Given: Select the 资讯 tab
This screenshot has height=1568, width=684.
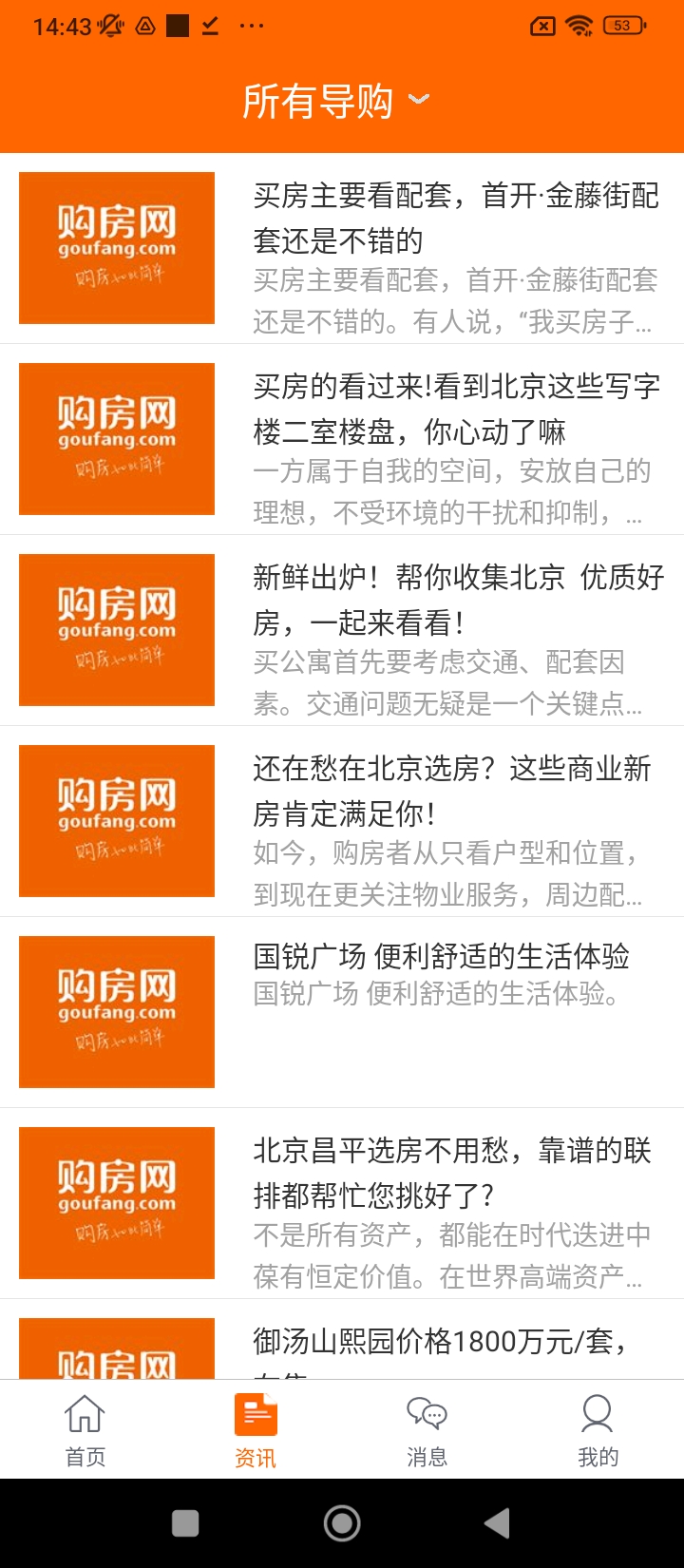Looking at the screenshot, I should coord(256,1430).
